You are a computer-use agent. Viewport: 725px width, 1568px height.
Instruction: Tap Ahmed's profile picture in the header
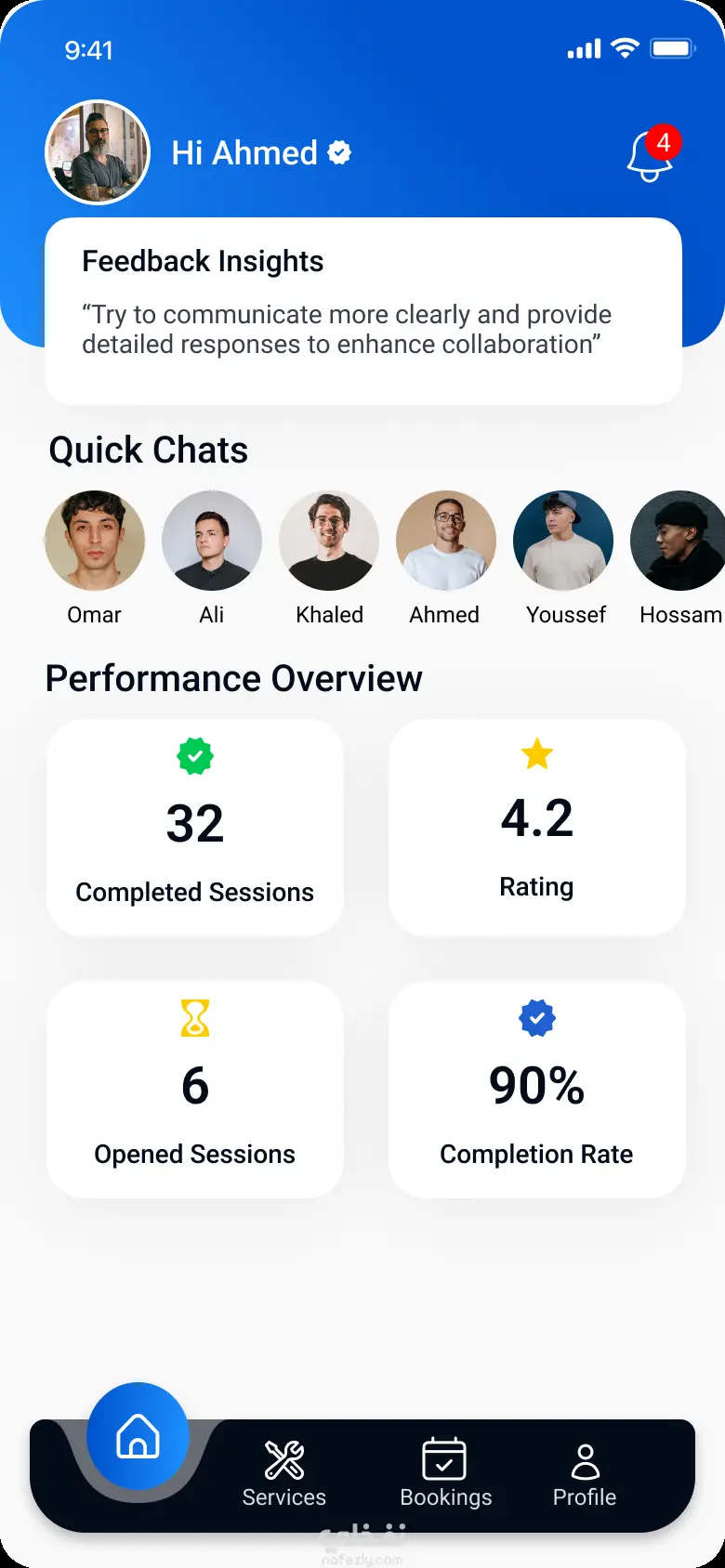coord(98,152)
